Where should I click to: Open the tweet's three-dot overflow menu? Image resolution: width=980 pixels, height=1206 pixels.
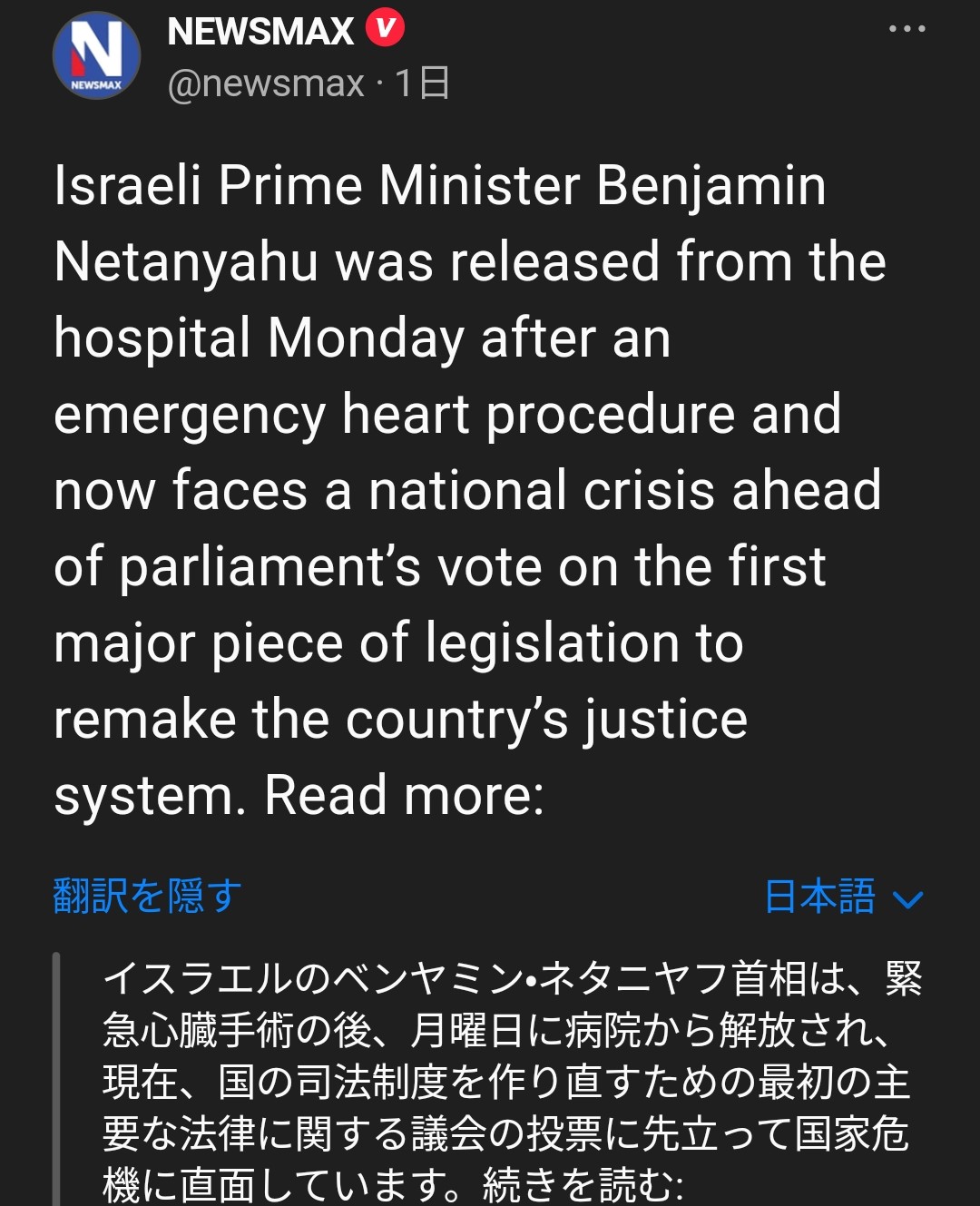(906, 29)
